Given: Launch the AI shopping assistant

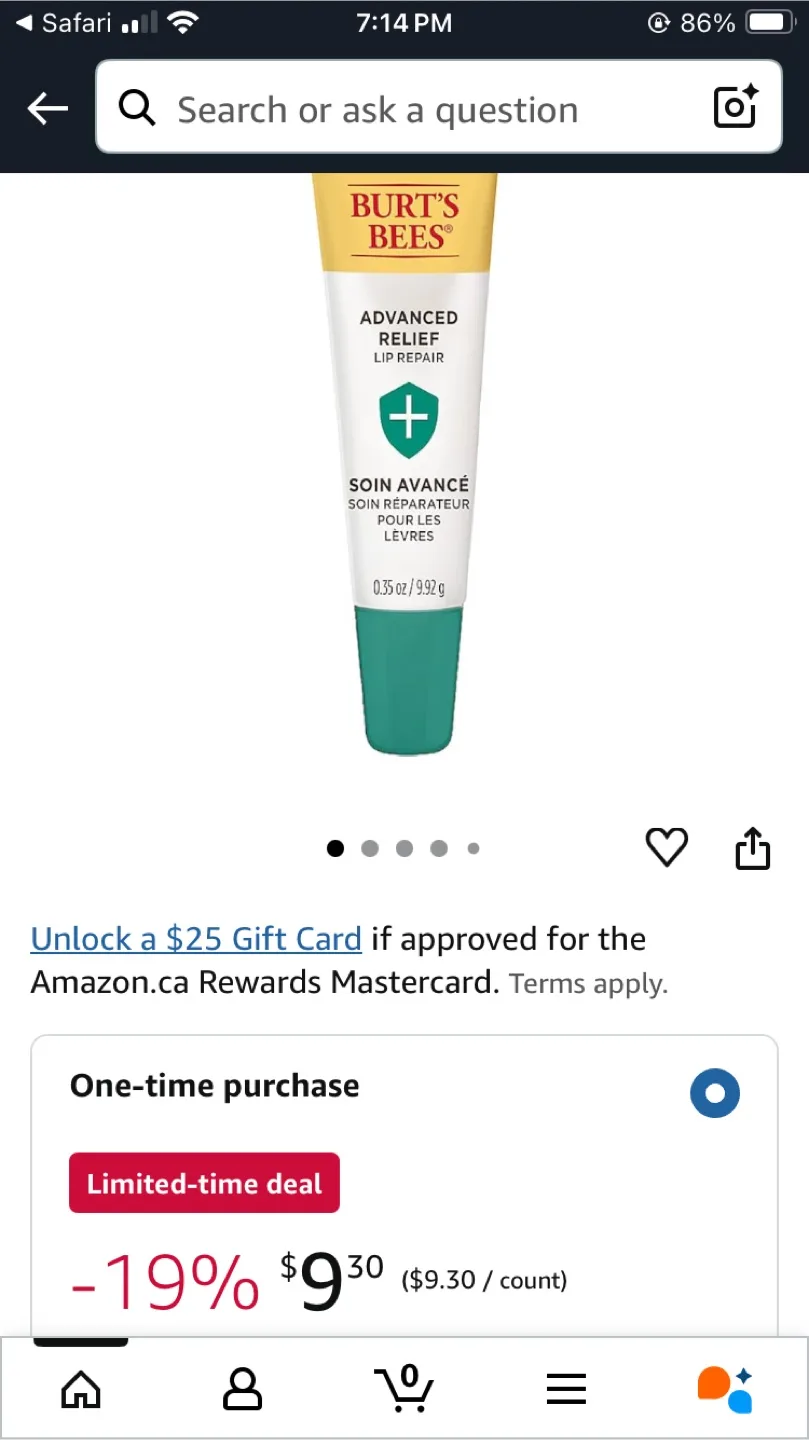Looking at the screenshot, I should point(726,1389).
